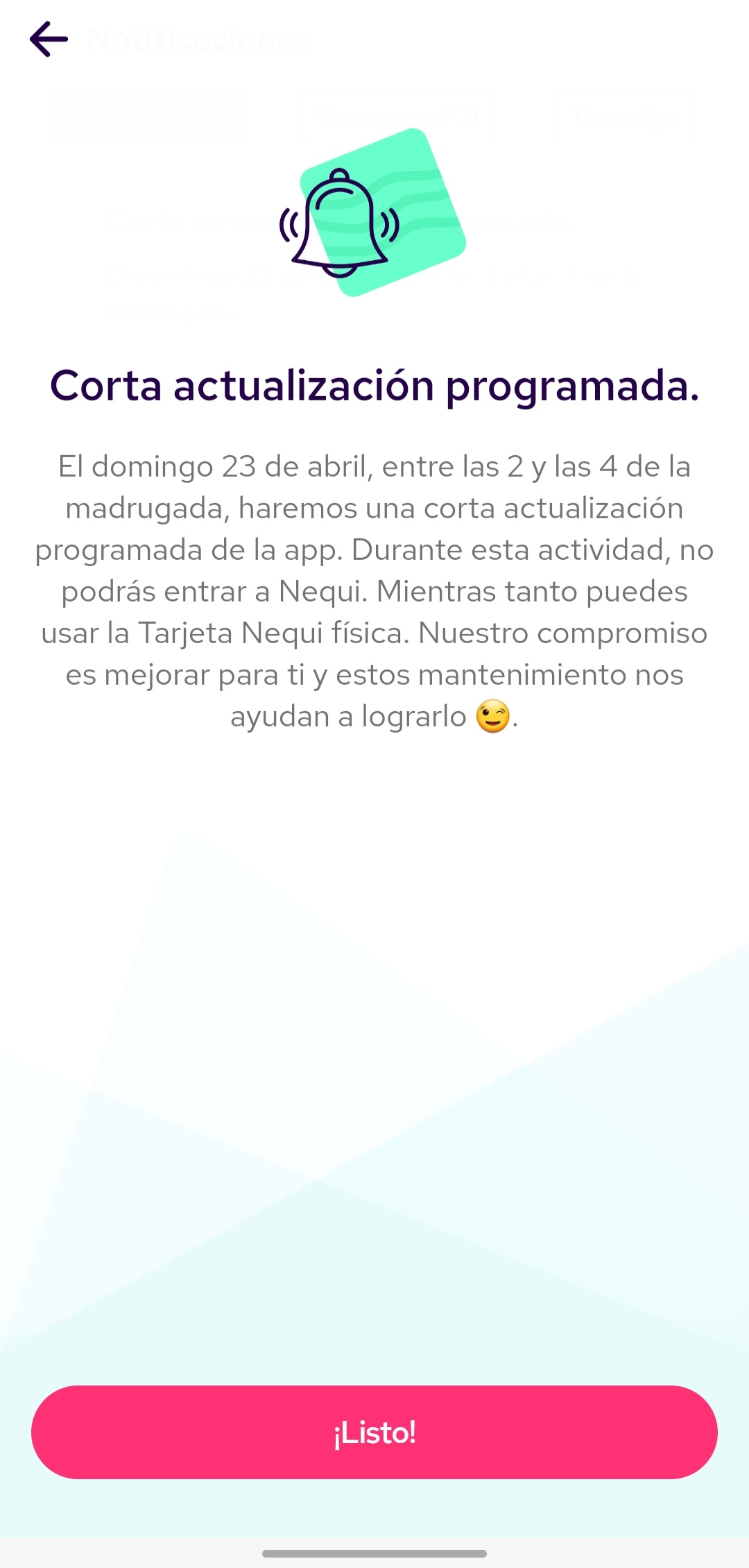The height and width of the screenshot is (1568, 749).
Task: Click the left vibration lines beside the bell
Action: pyautogui.click(x=288, y=222)
